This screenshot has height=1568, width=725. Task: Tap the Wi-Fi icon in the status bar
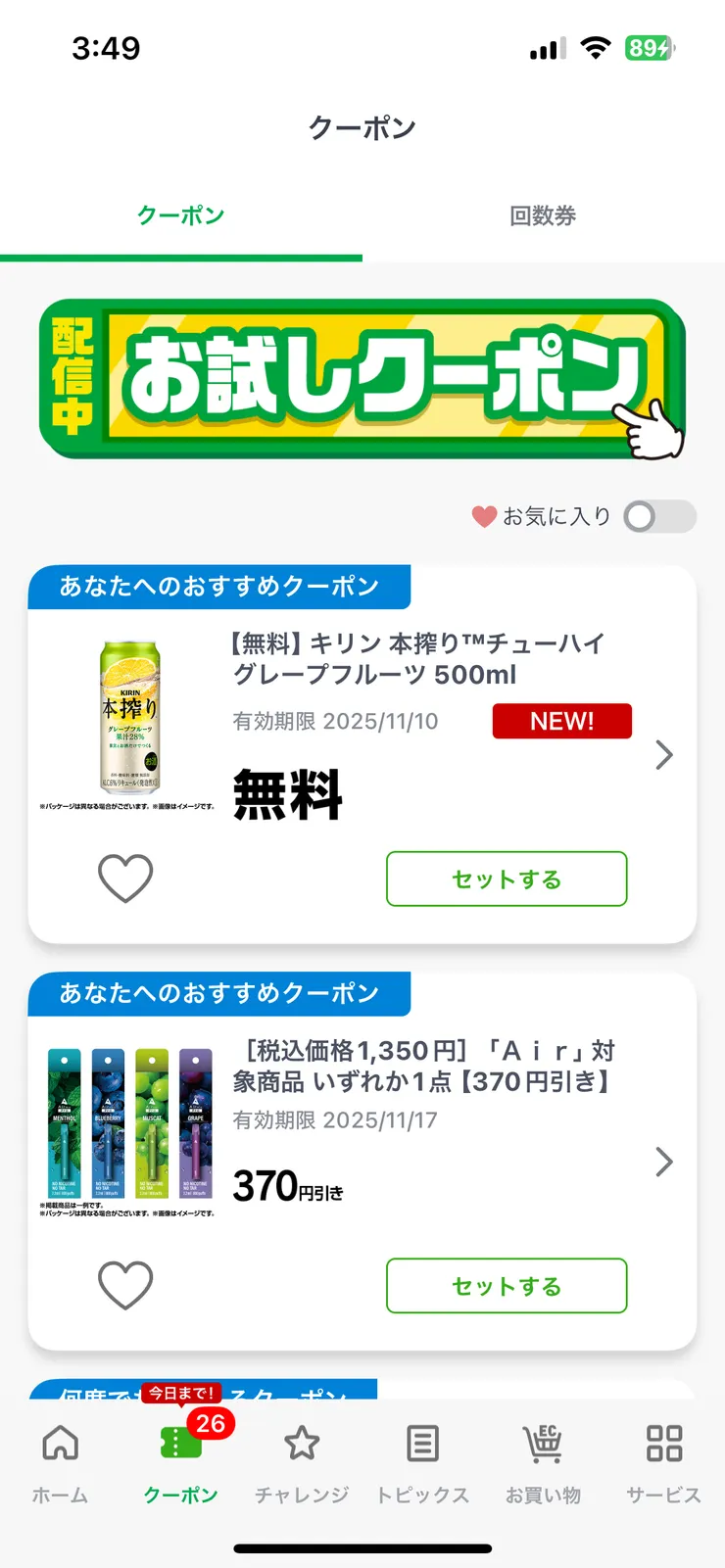click(x=594, y=47)
